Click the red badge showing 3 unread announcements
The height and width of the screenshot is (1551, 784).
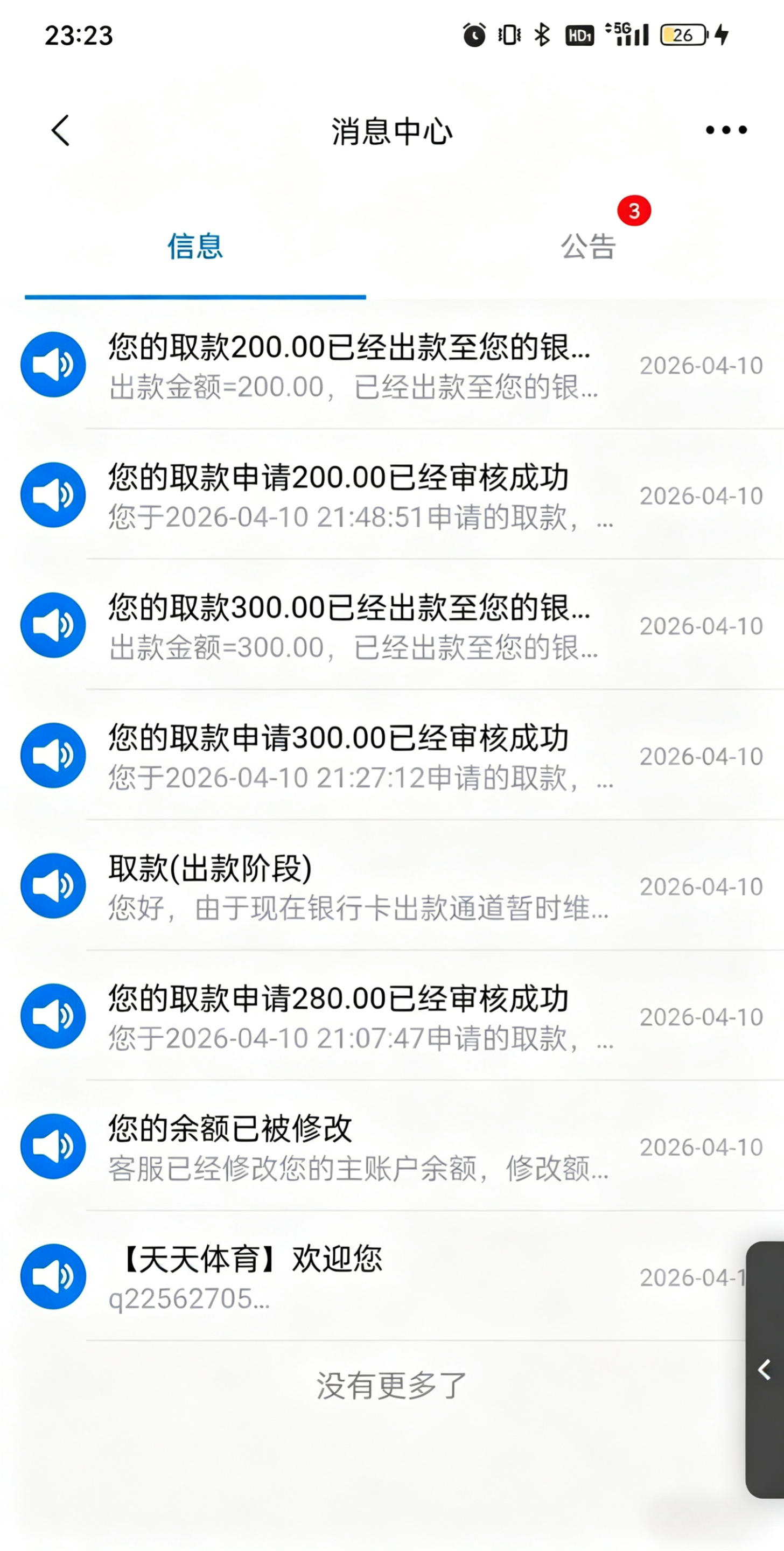[x=635, y=211]
